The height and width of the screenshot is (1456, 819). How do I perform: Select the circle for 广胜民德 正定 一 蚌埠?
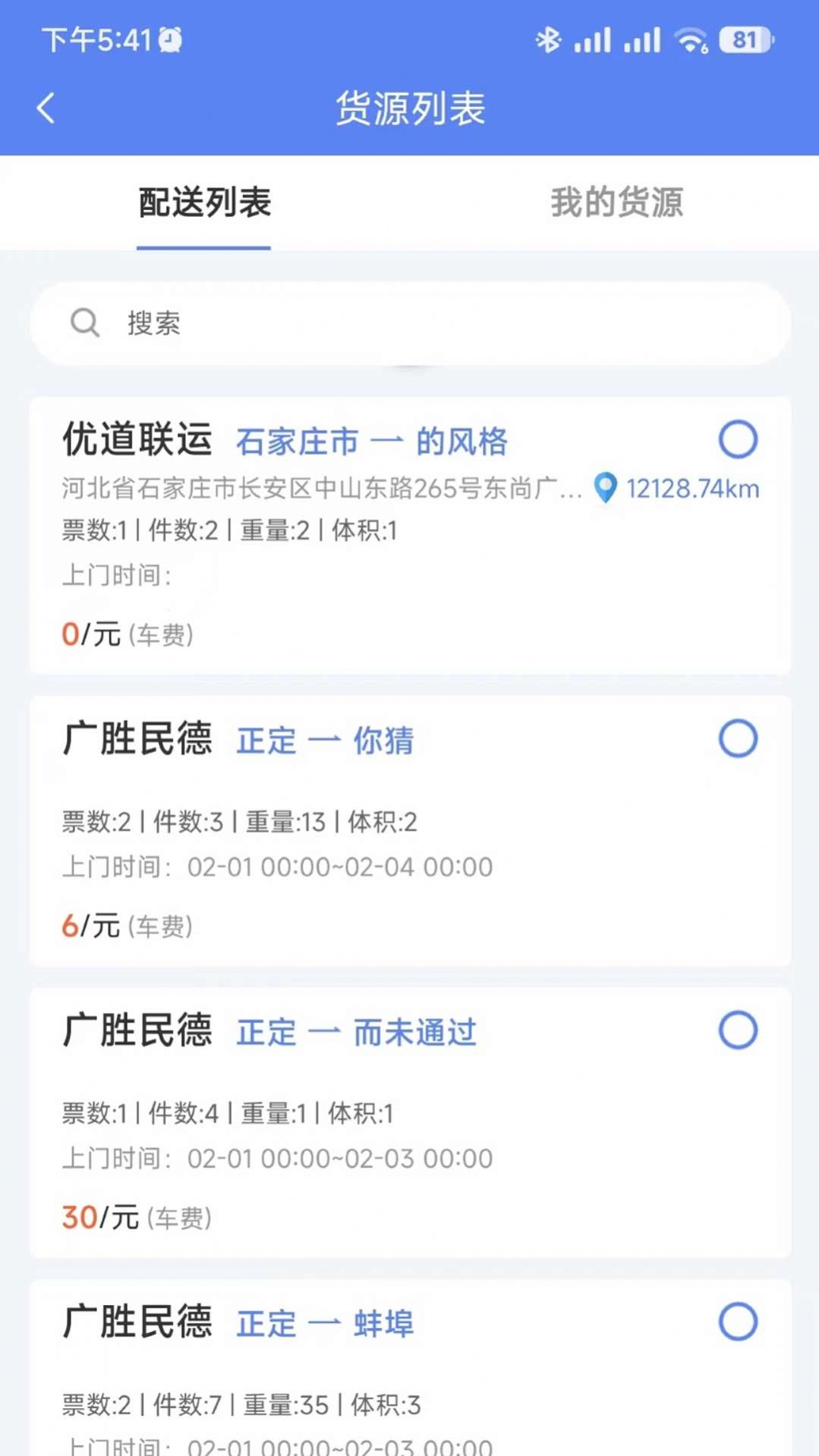pos(737,1323)
